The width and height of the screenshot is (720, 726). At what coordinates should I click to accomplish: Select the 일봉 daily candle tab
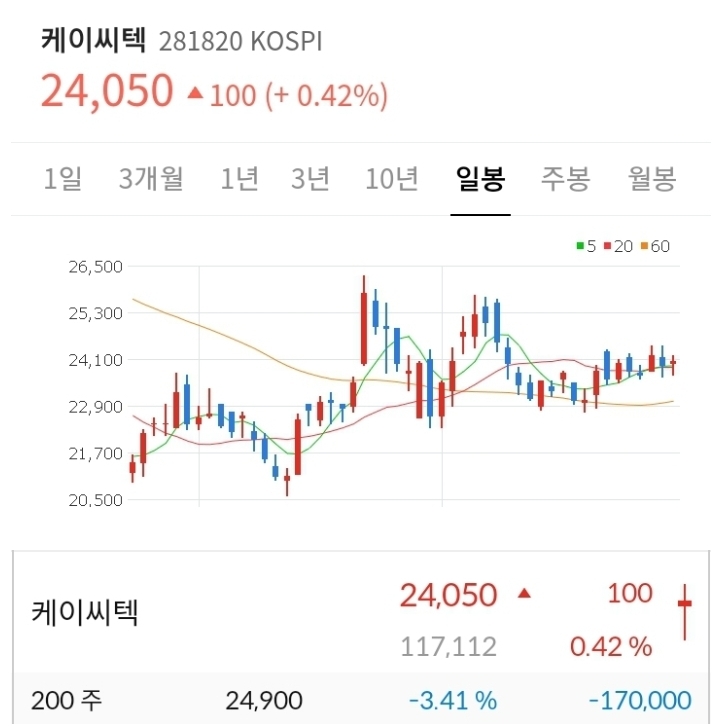click(480, 180)
